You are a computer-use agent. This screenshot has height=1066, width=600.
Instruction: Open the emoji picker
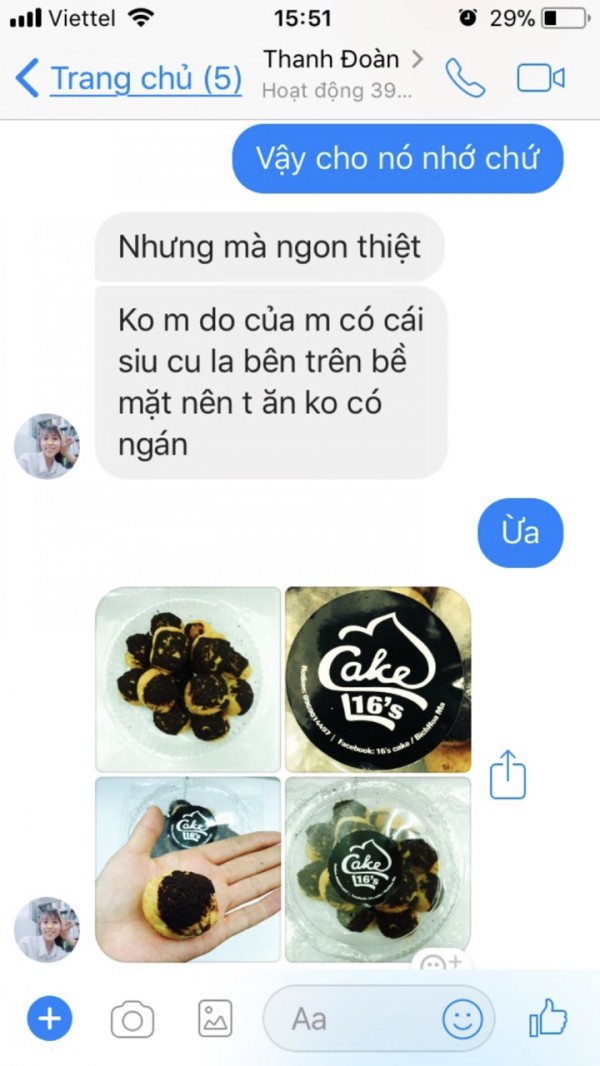point(462,1019)
